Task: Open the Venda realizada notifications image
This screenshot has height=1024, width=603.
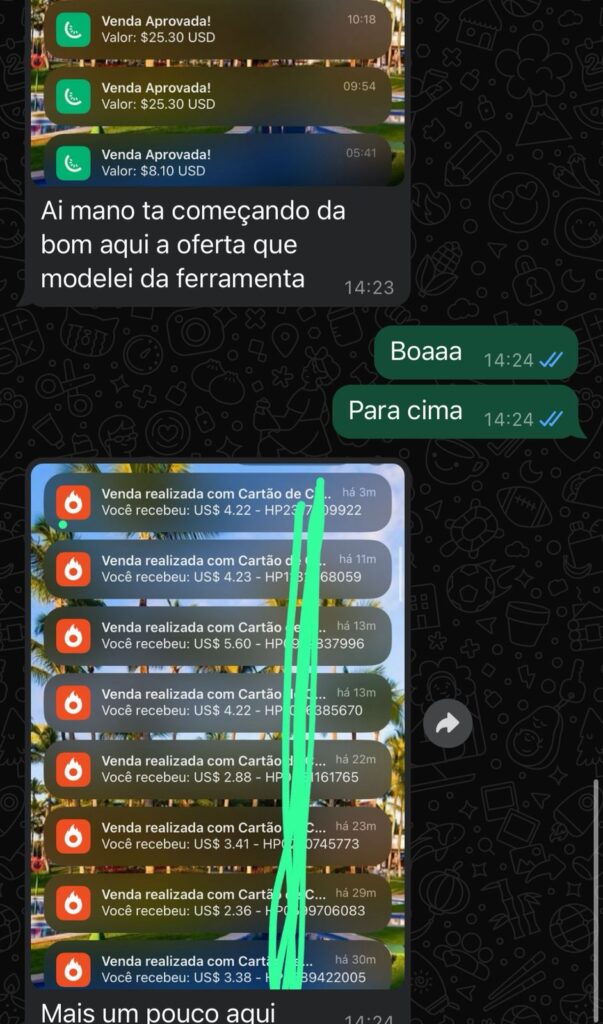Action: (x=218, y=725)
